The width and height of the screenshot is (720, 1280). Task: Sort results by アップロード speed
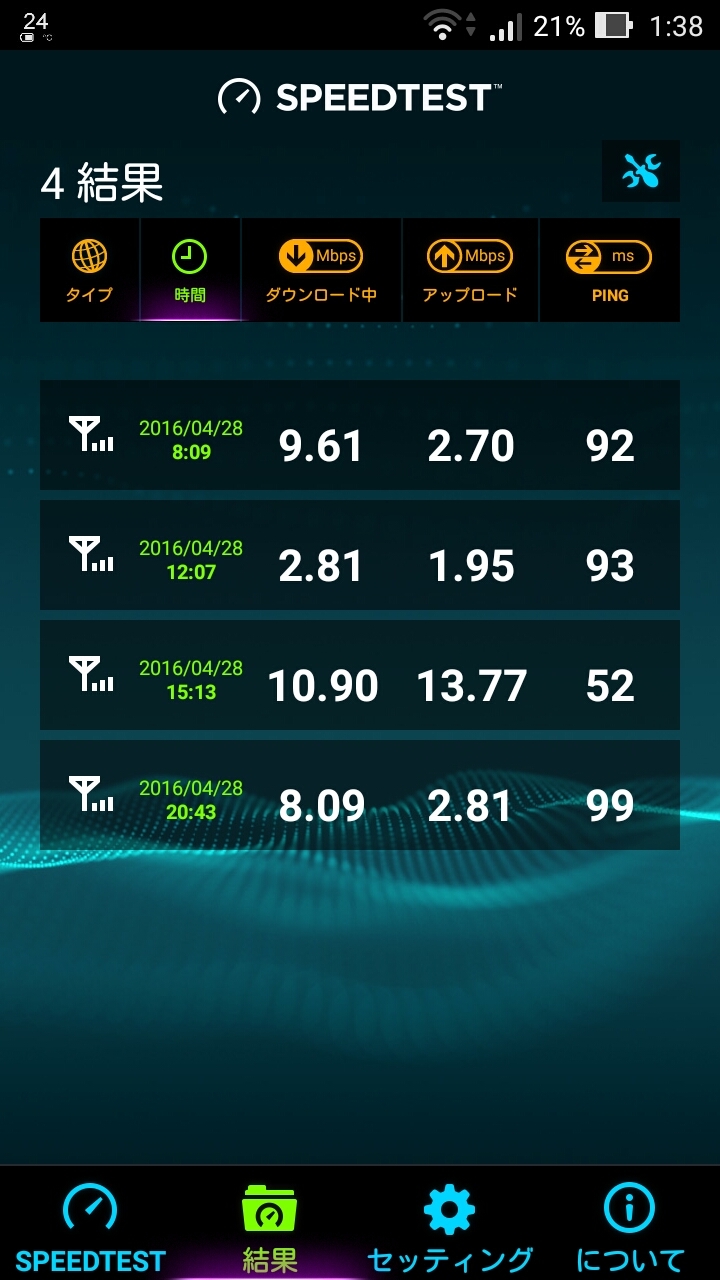(x=470, y=271)
